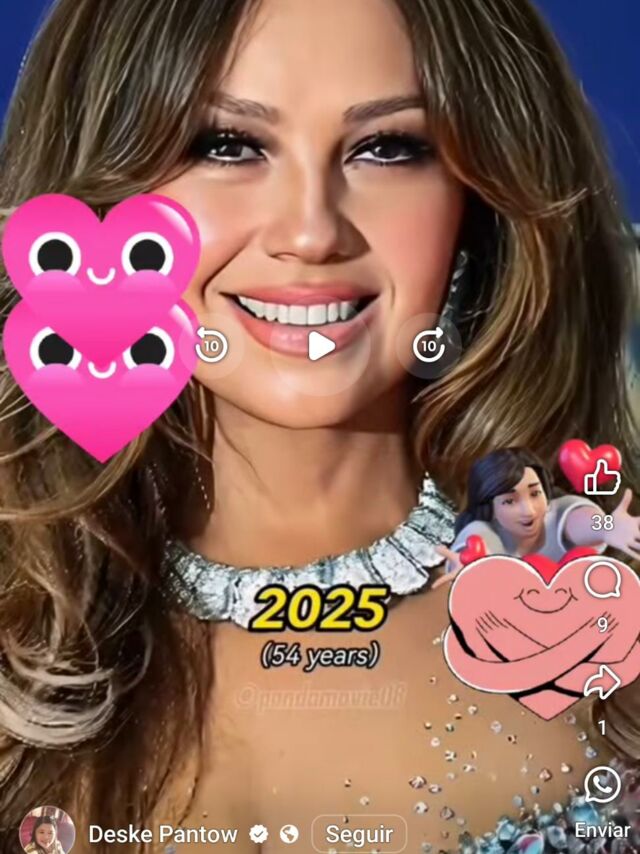The image size is (640, 854).
Task: Open the Deske Pantow profile name
Action: 162,834
